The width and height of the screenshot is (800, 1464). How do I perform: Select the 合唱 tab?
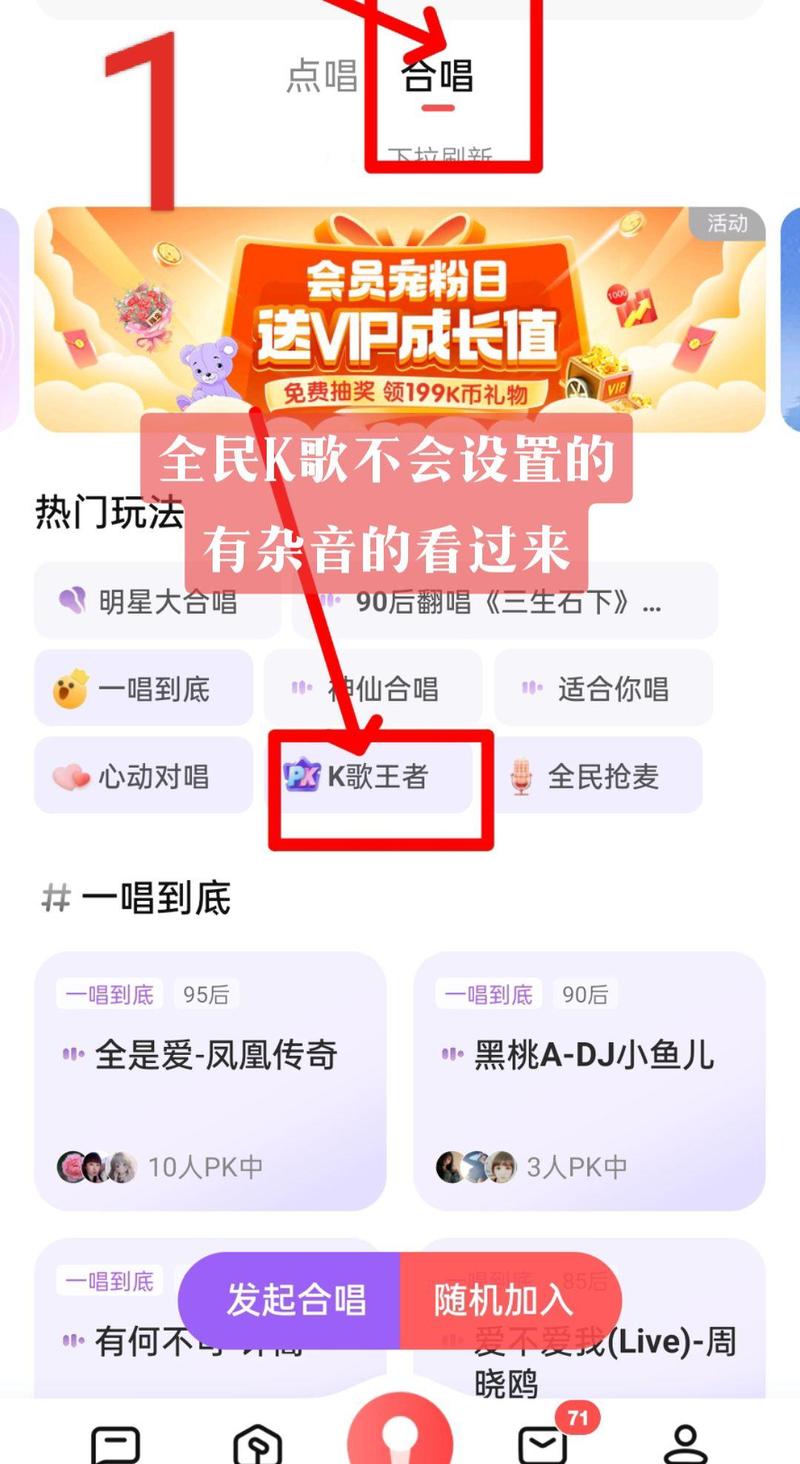tap(436, 76)
